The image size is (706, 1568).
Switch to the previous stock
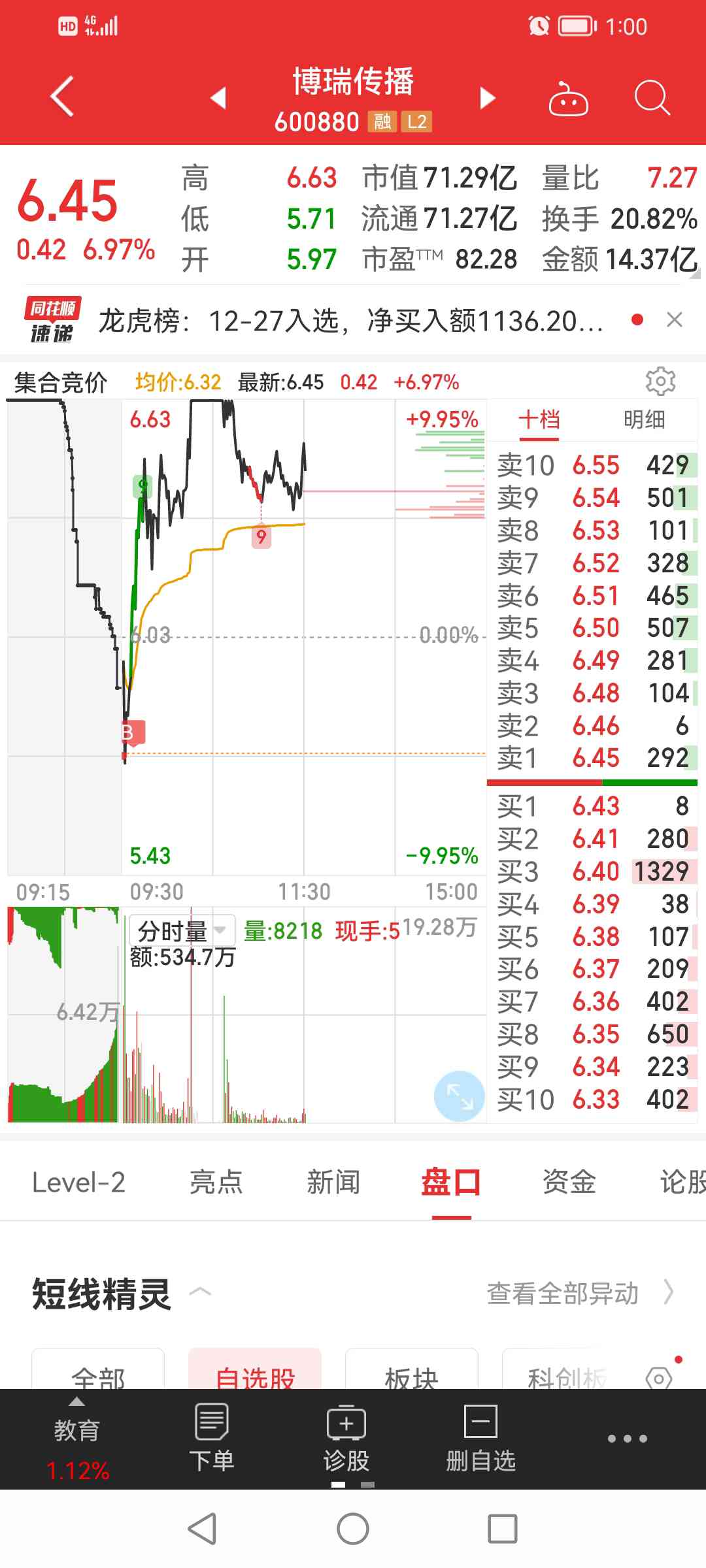pos(218,98)
